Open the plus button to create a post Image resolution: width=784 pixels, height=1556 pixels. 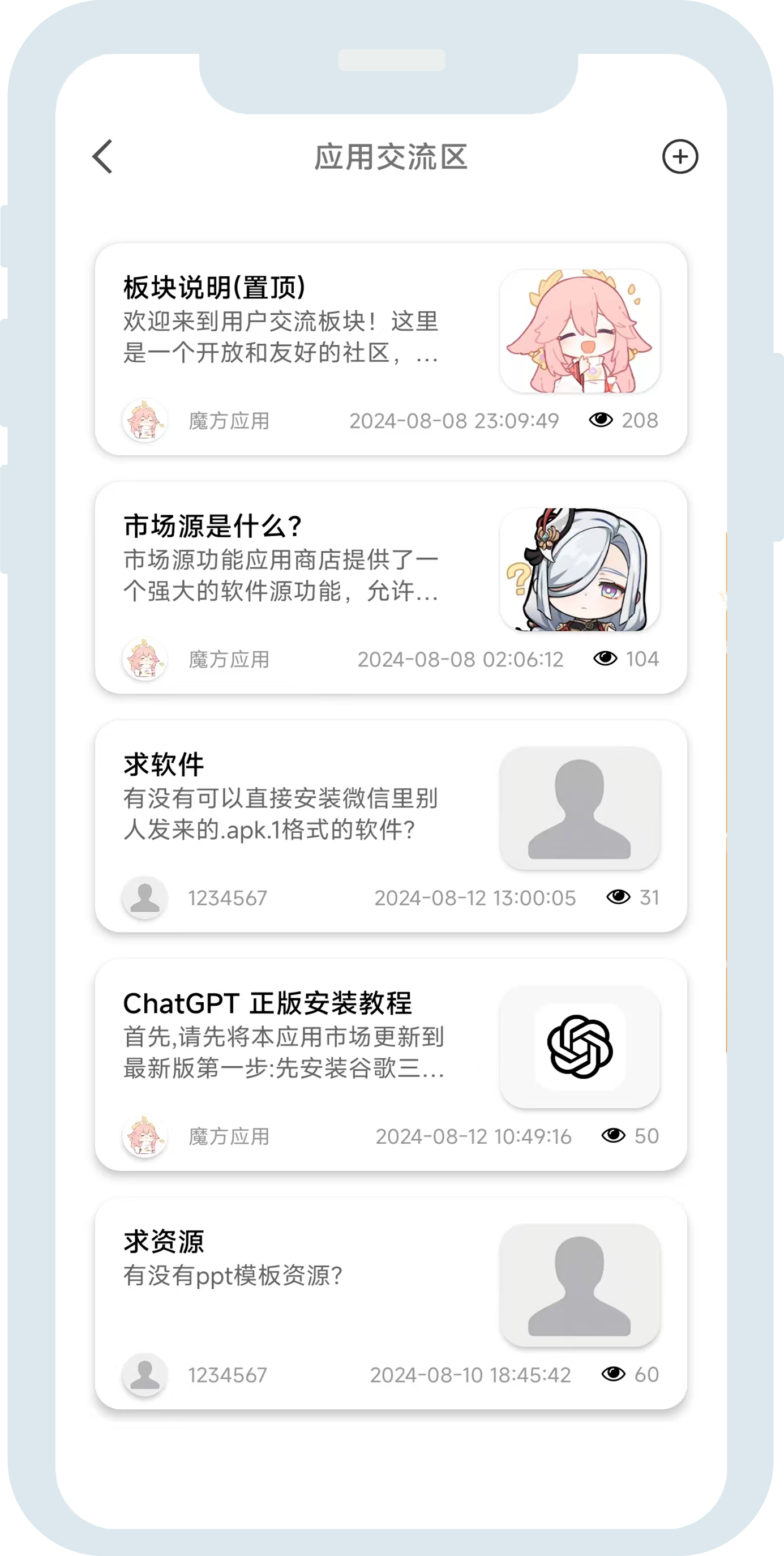tap(682, 156)
